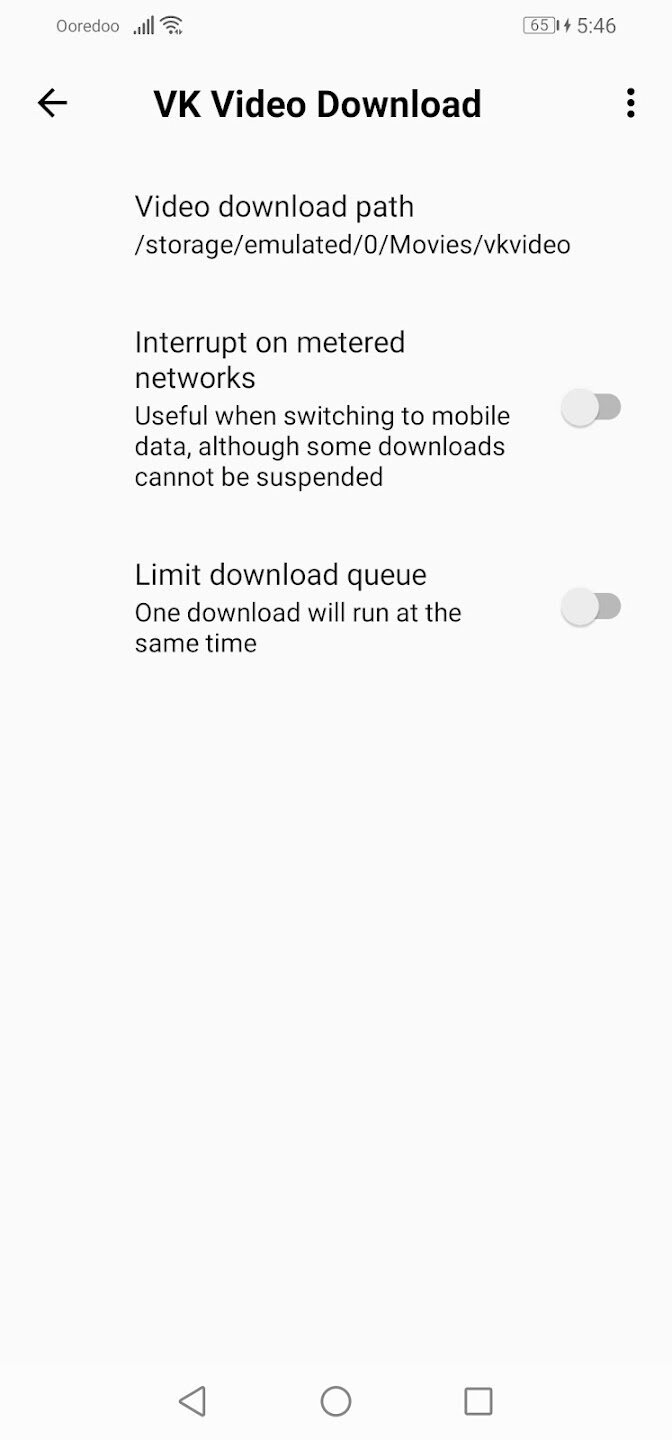Open the Video download path setting
The width and height of the screenshot is (672, 1440).
(336, 225)
